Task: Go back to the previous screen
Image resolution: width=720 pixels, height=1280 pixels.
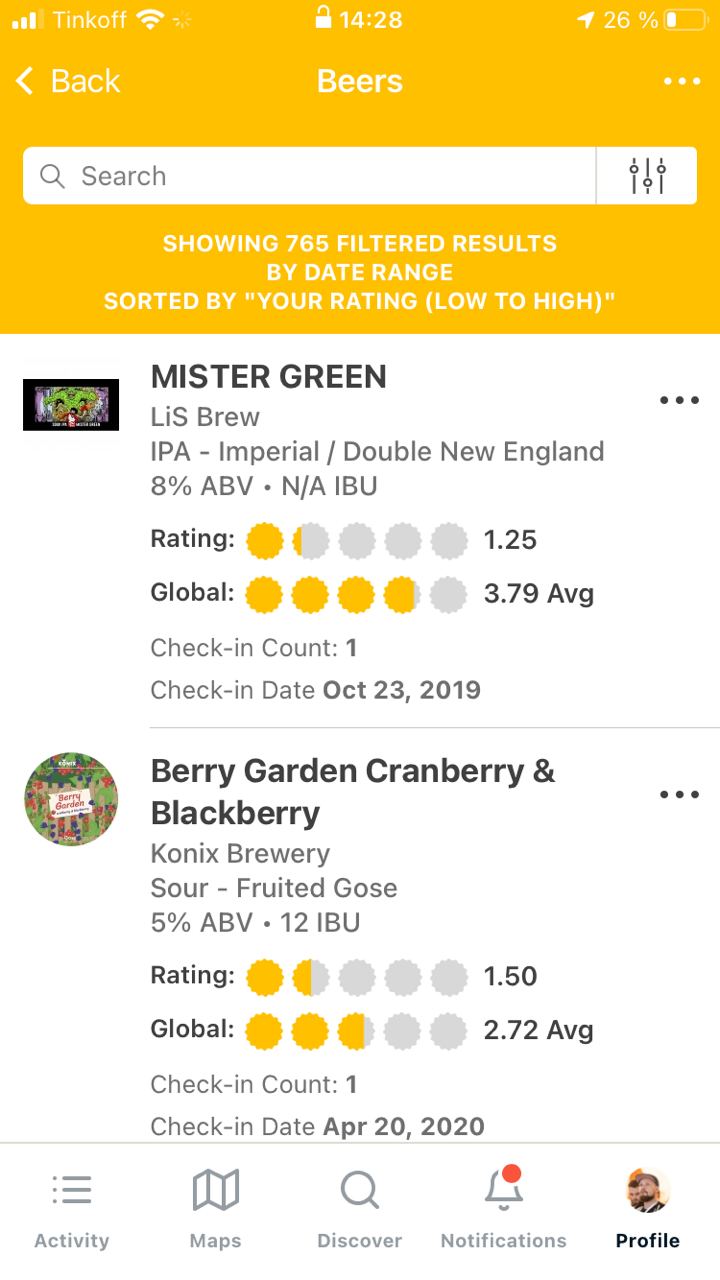Action: coord(68,81)
